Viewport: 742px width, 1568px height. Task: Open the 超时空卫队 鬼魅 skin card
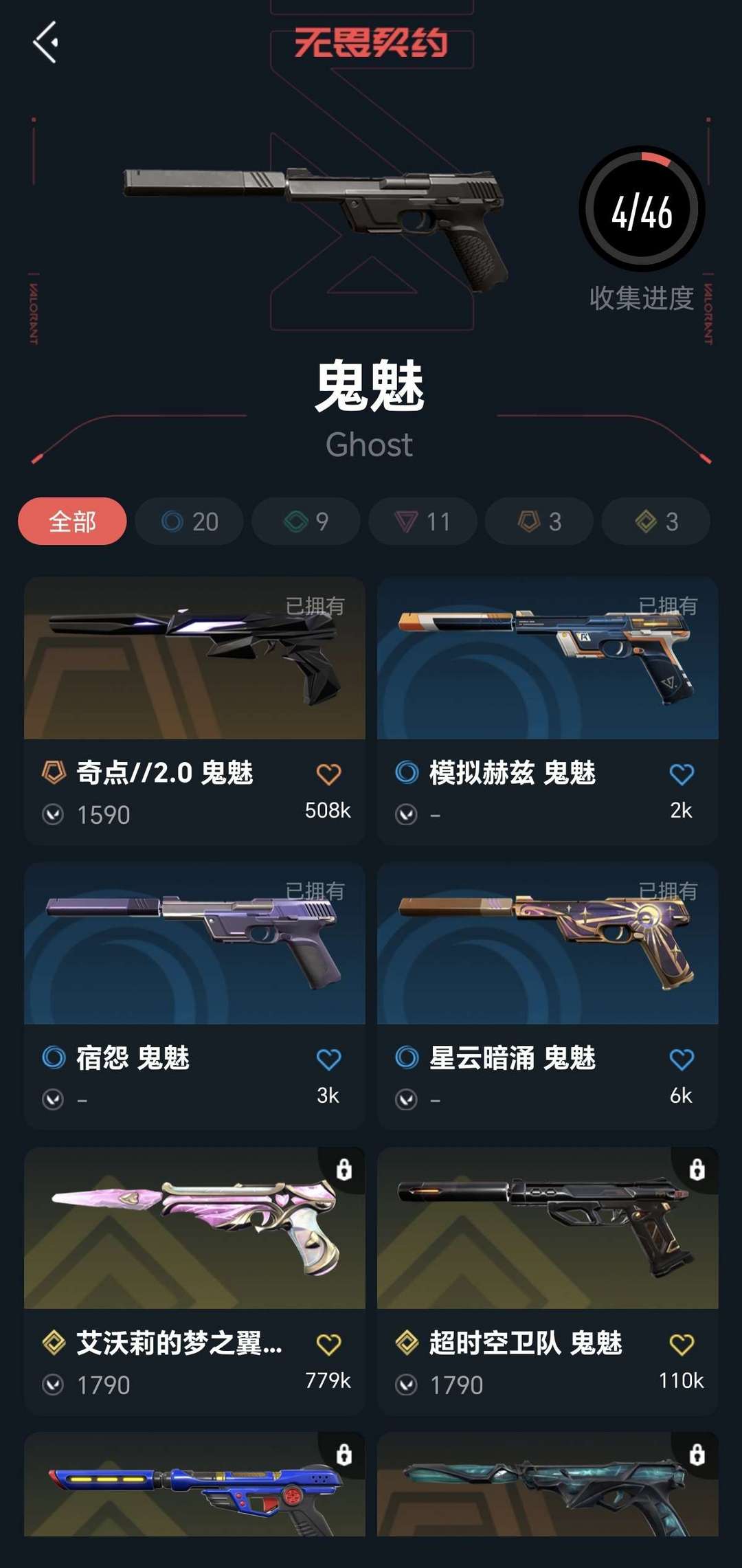pyautogui.click(x=548, y=1281)
